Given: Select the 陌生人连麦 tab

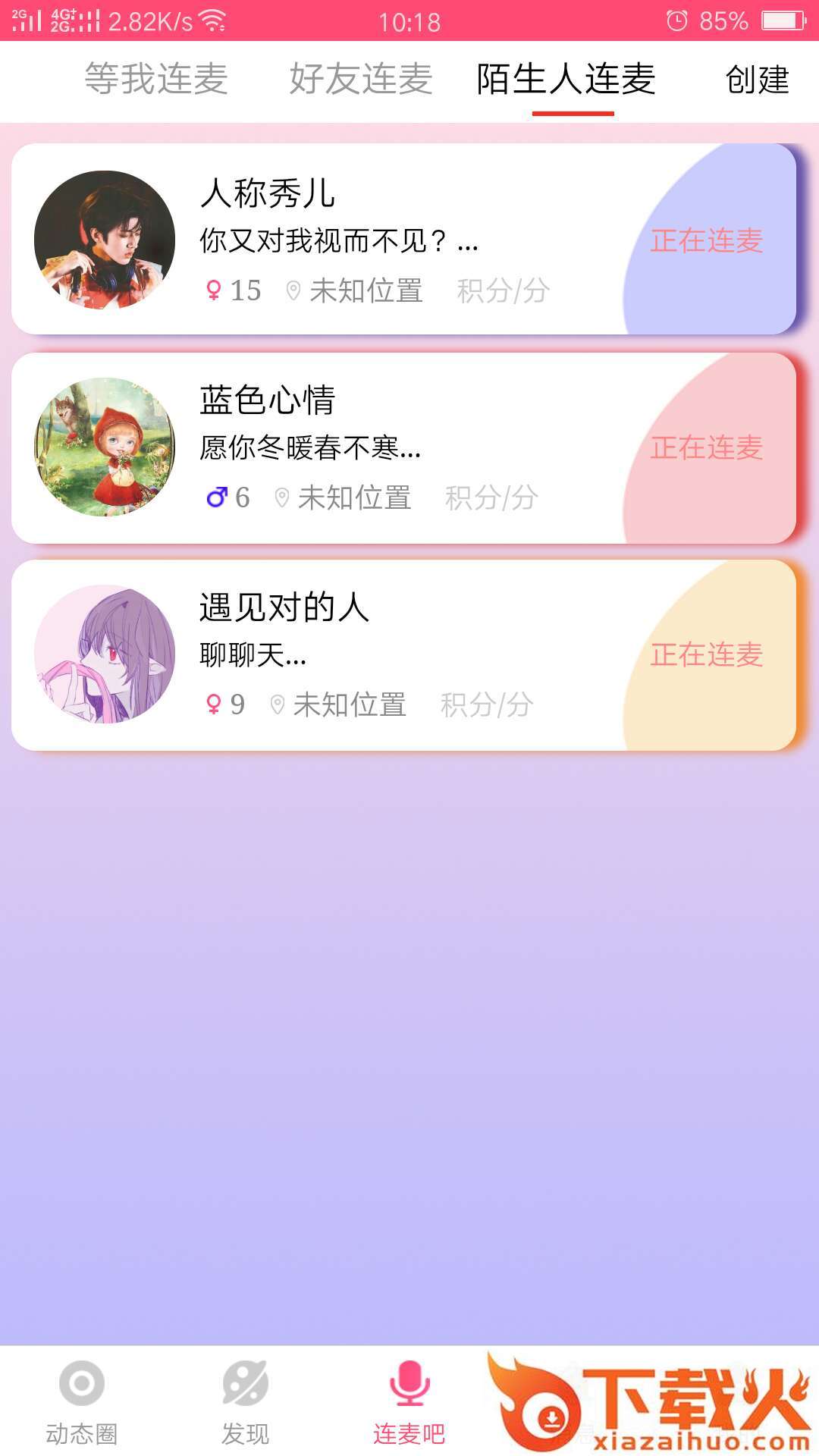Looking at the screenshot, I should coord(566,80).
